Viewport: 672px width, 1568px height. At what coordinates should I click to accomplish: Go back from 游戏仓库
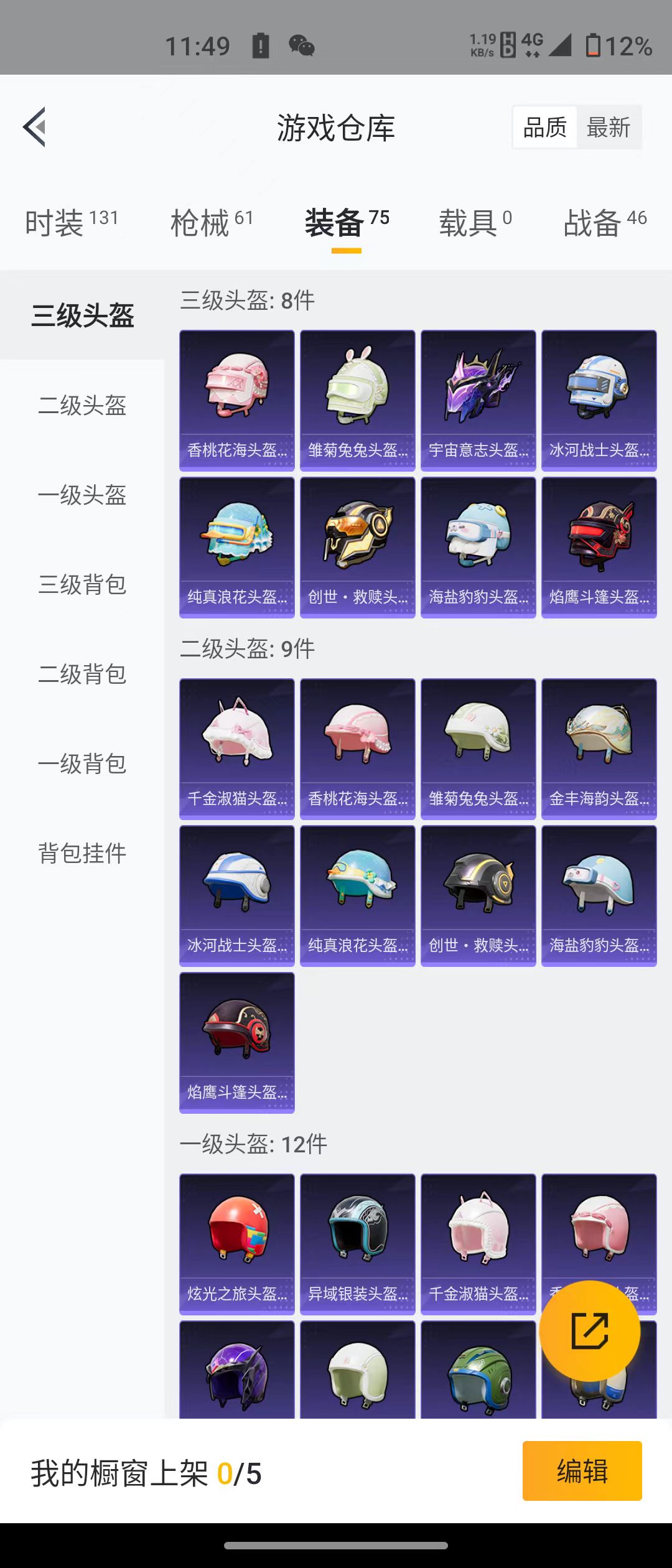[x=35, y=127]
